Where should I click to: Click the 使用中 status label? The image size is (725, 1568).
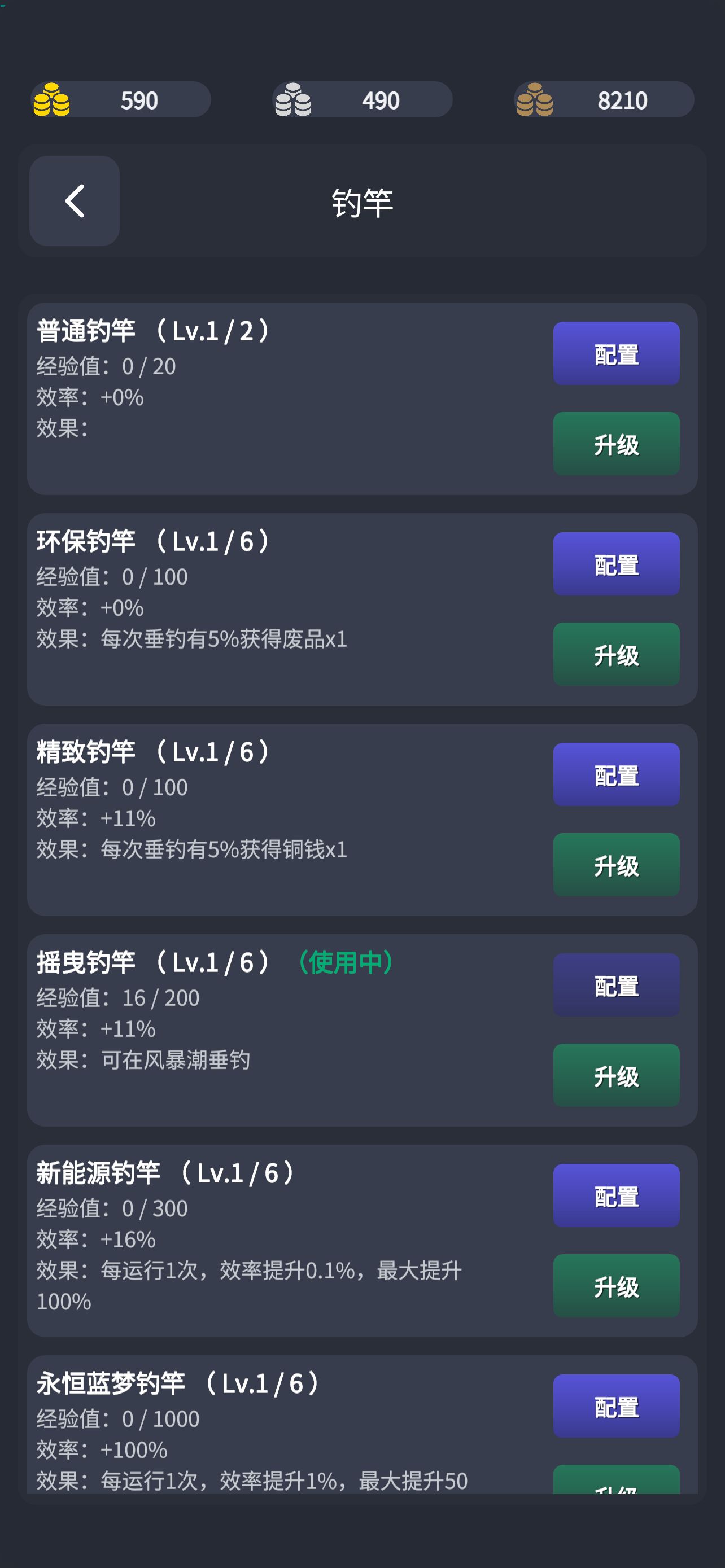346,962
